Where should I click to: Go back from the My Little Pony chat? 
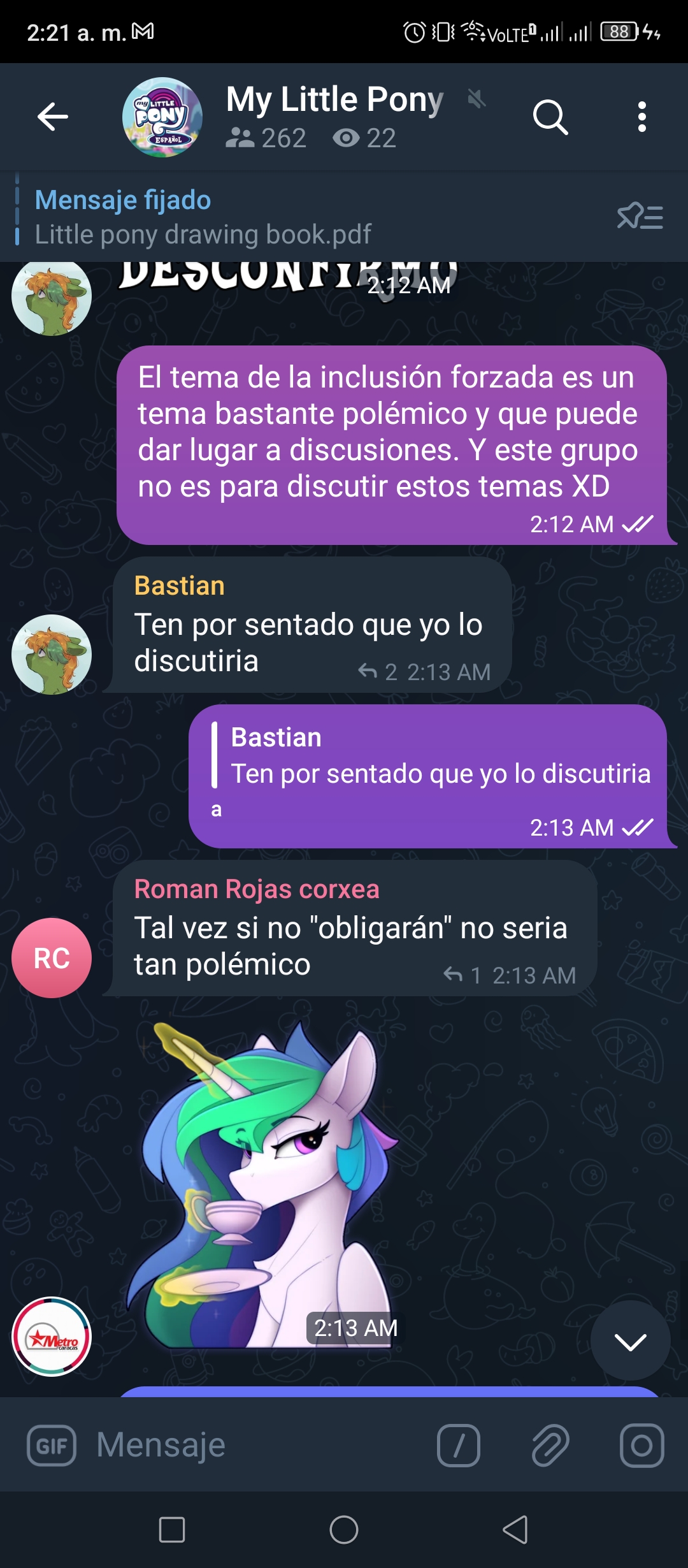click(x=52, y=117)
